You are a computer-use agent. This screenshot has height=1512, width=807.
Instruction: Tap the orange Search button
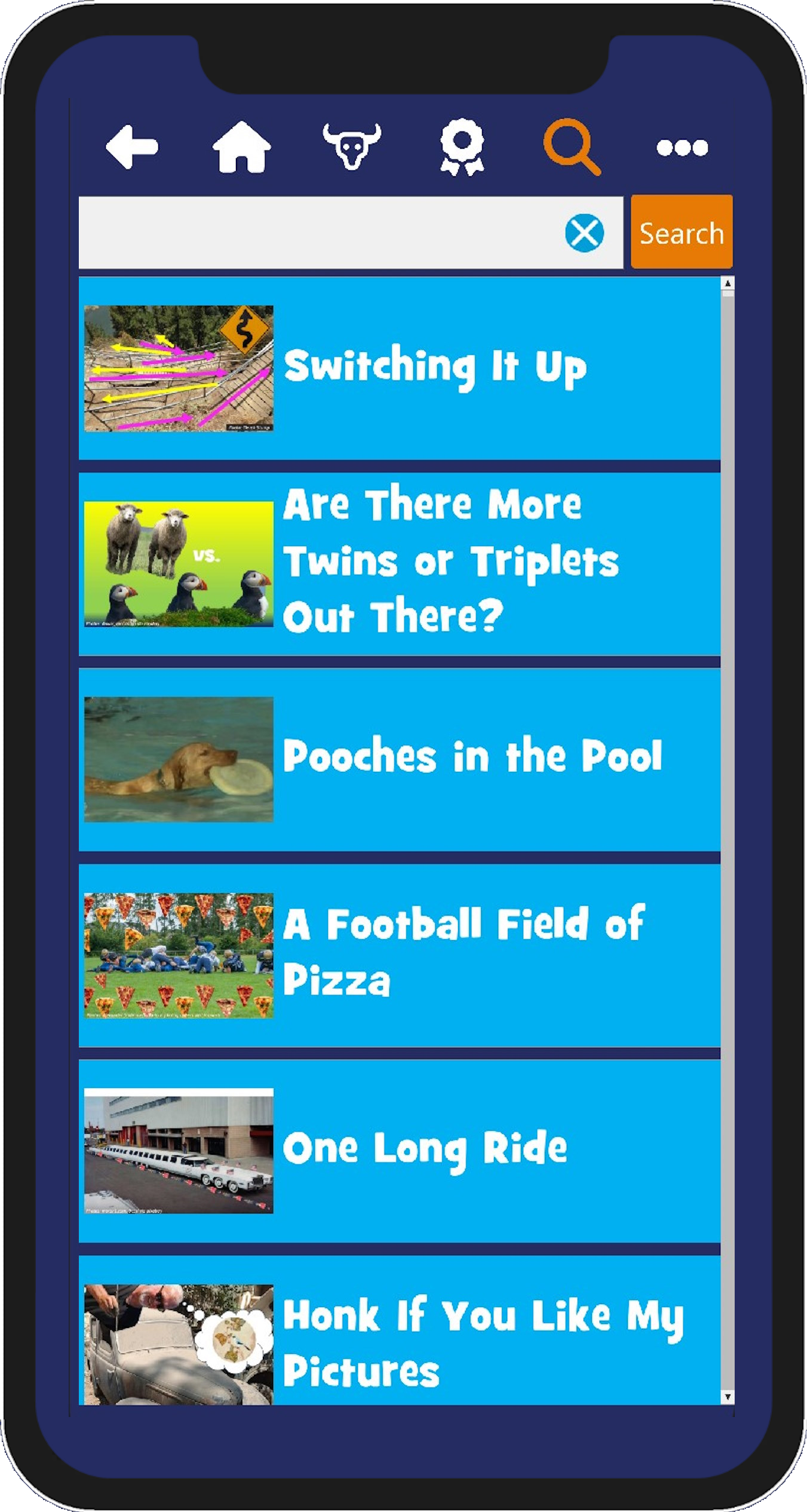click(x=682, y=232)
